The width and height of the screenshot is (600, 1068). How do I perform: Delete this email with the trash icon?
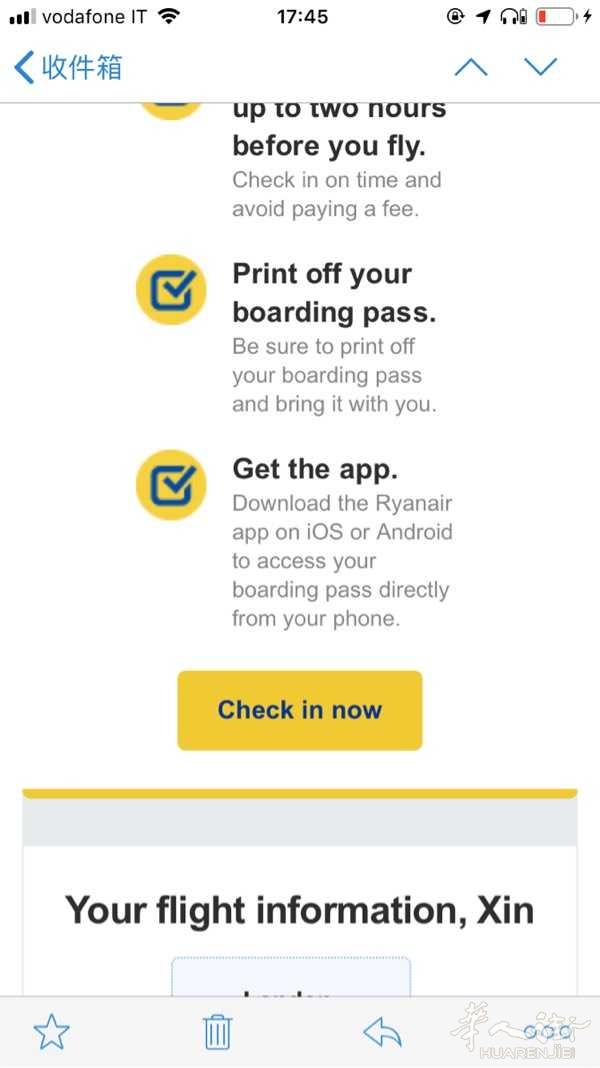(x=217, y=1031)
